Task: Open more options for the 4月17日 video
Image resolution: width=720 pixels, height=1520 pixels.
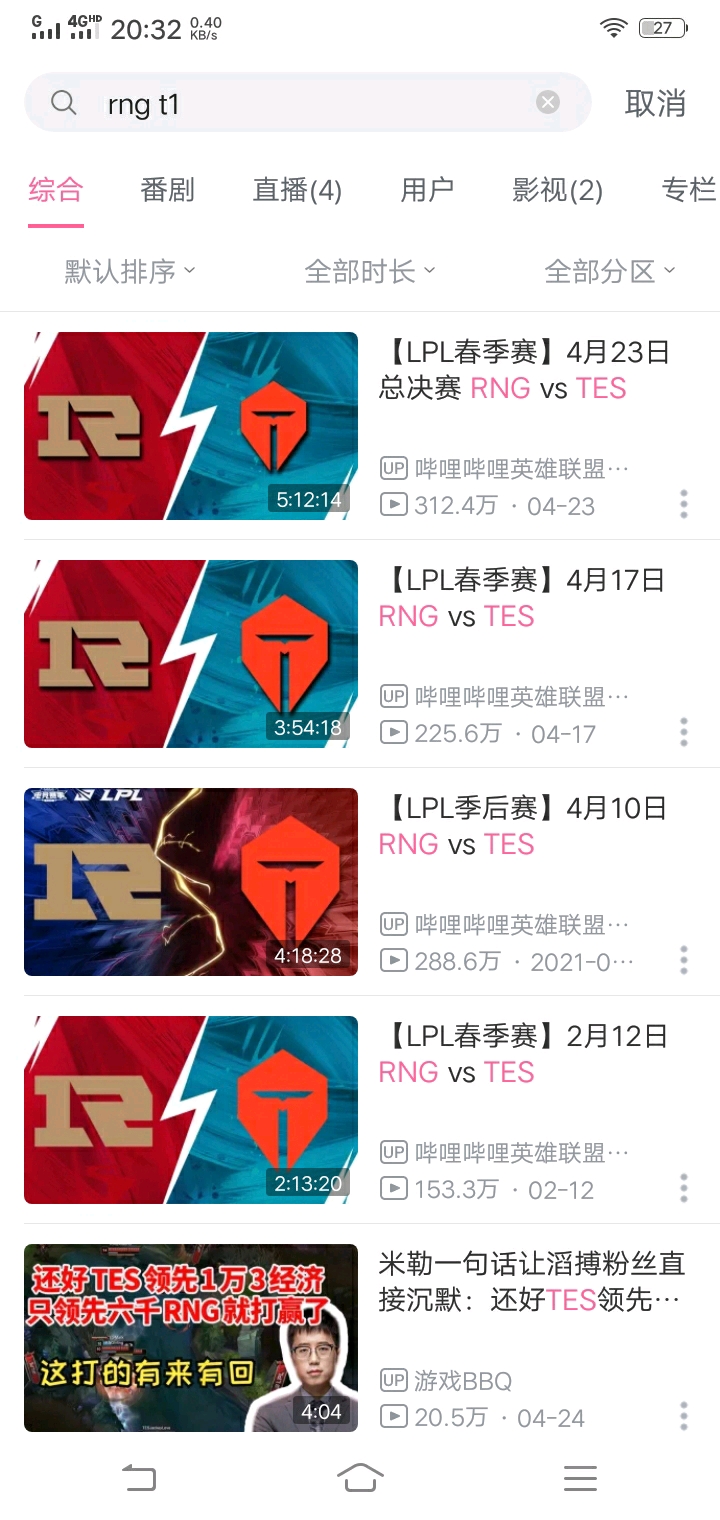Action: coord(684,732)
